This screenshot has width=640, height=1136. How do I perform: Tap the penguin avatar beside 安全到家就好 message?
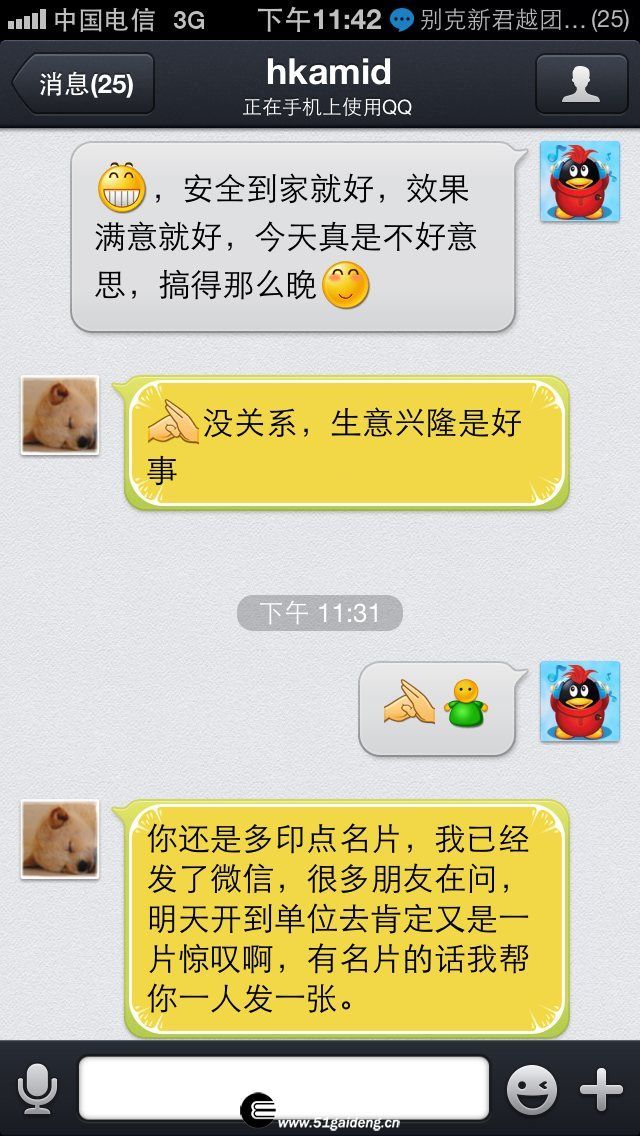[x=580, y=181]
